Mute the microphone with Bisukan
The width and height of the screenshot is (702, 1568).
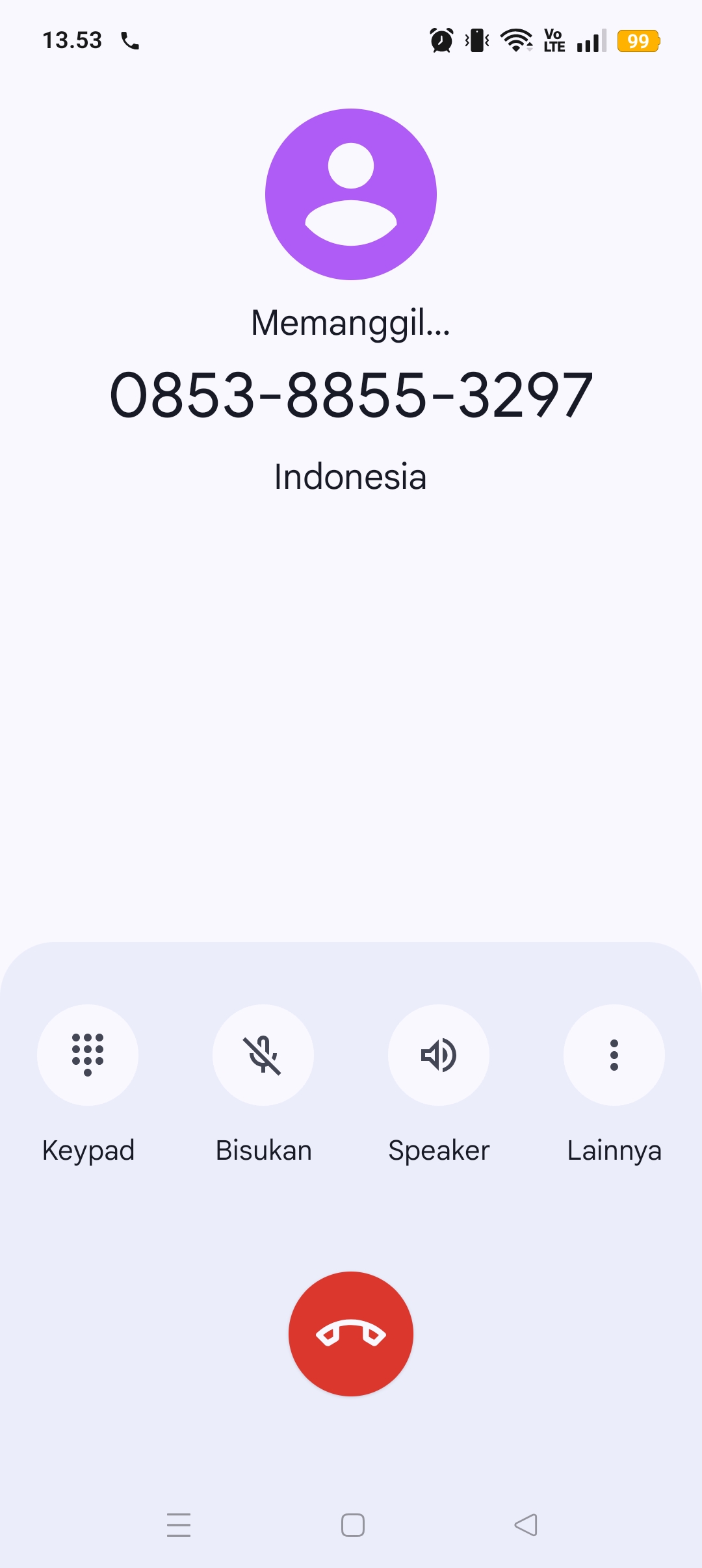click(263, 1054)
